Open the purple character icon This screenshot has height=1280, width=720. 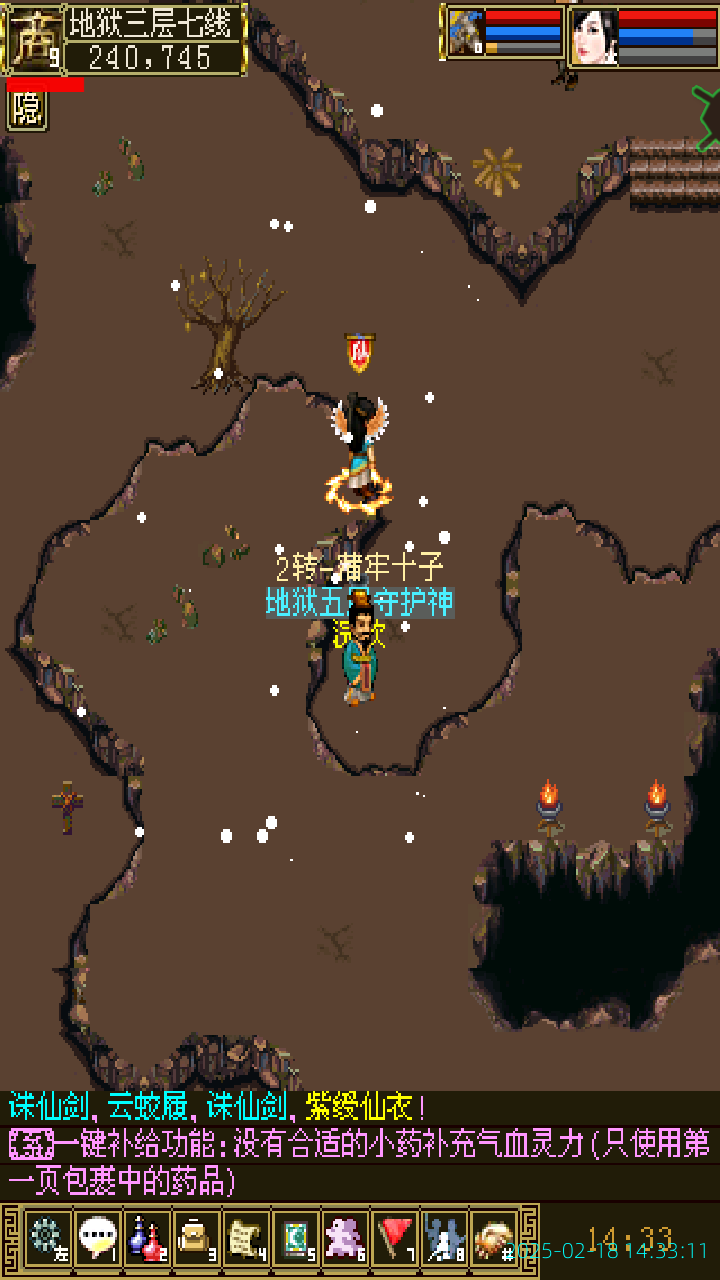[345, 1239]
